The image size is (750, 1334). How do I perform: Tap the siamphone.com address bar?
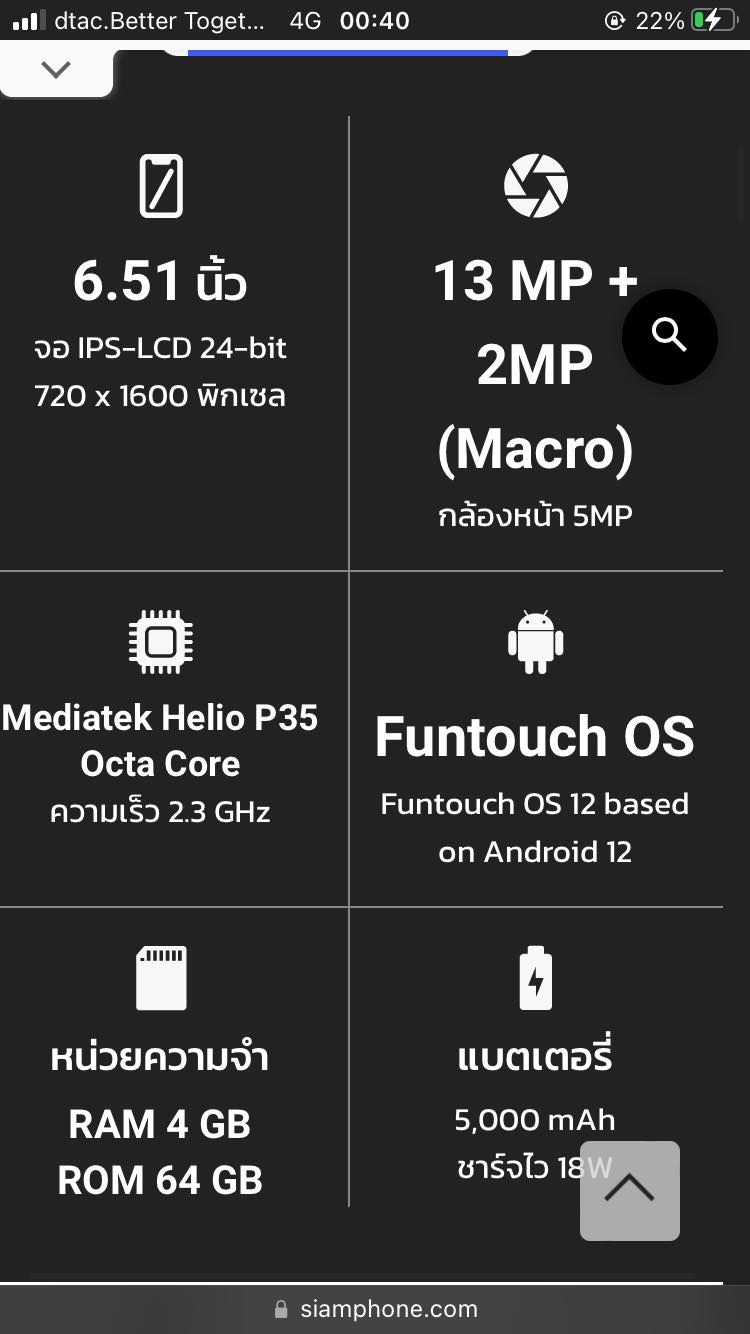[375, 1309]
